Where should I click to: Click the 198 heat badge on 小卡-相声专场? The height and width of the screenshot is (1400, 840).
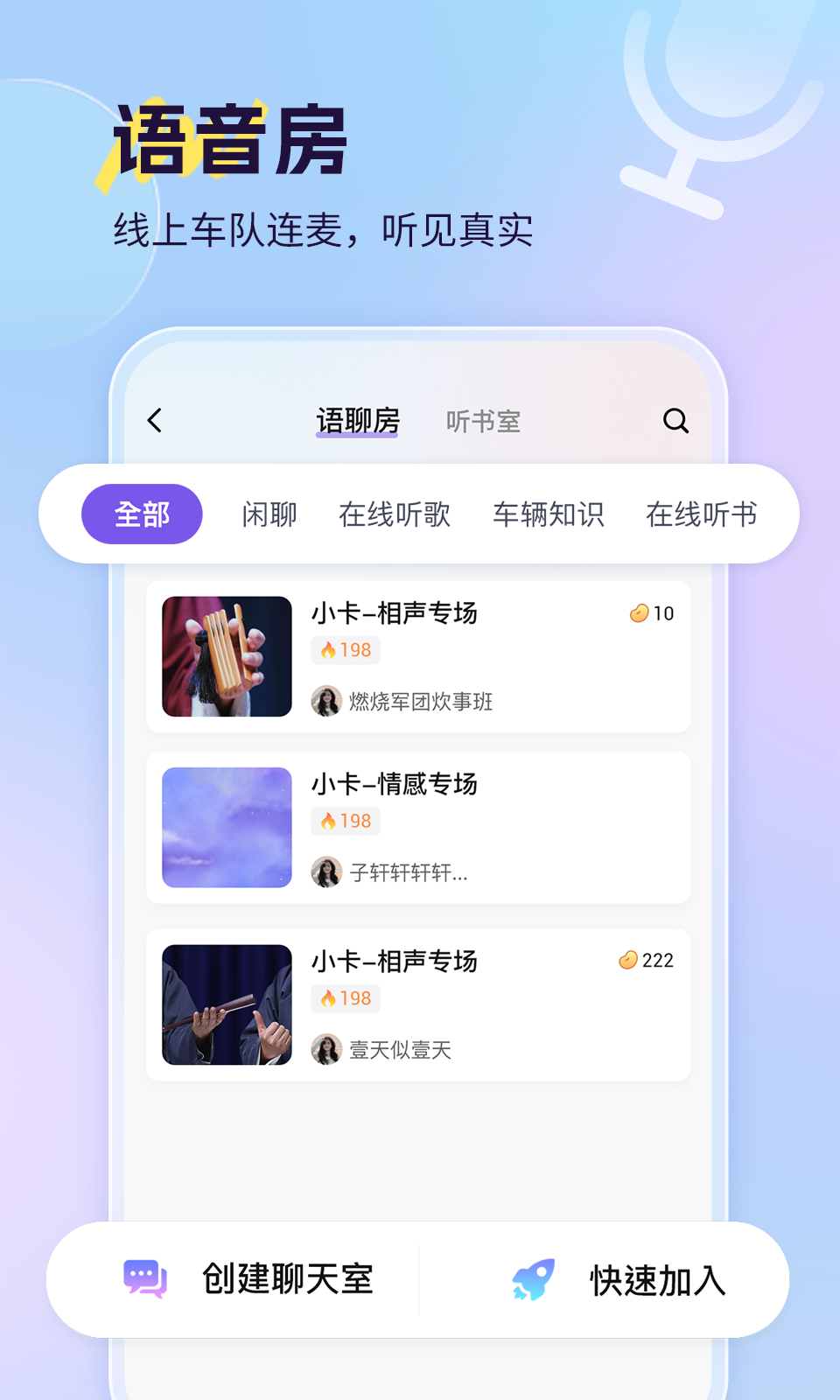[345, 649]
